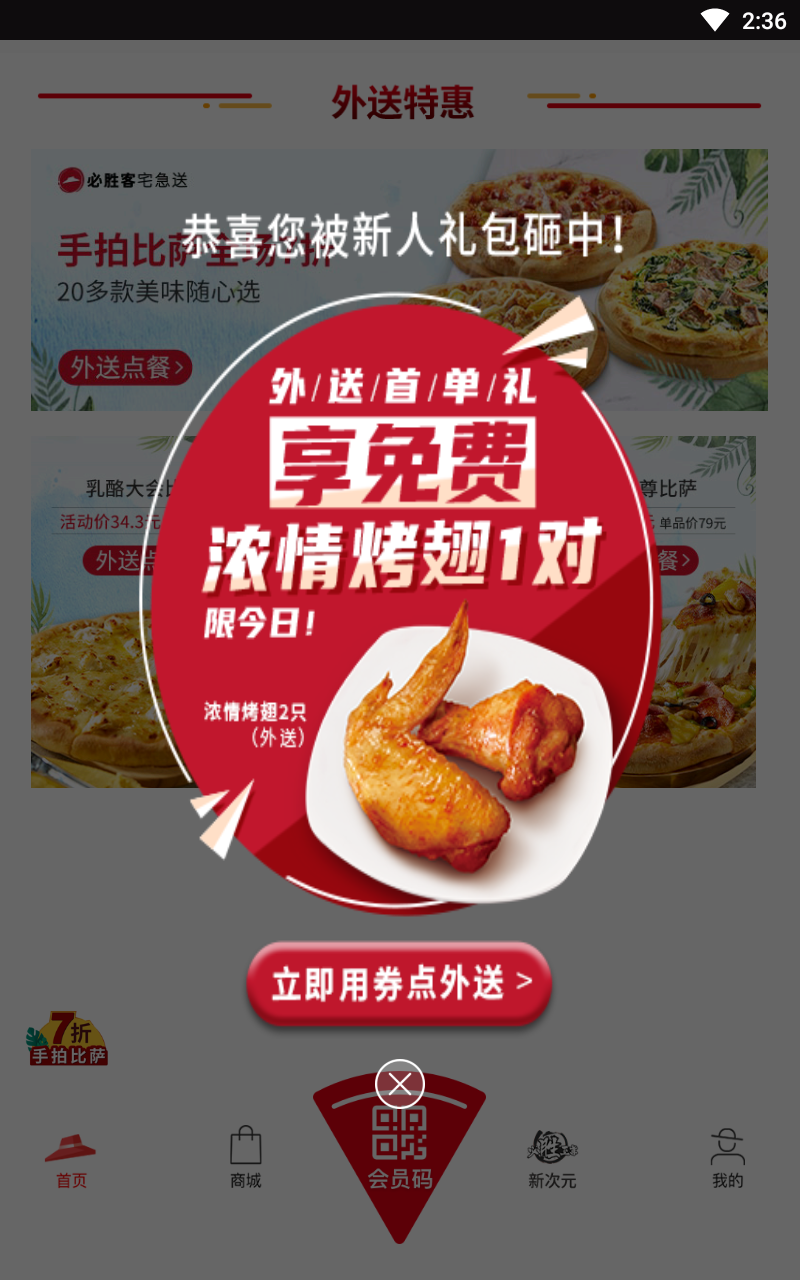Tap the 立即用券点外送 red button
Image resolution: width=800 pixels, height=1280 pixels.
398,983
